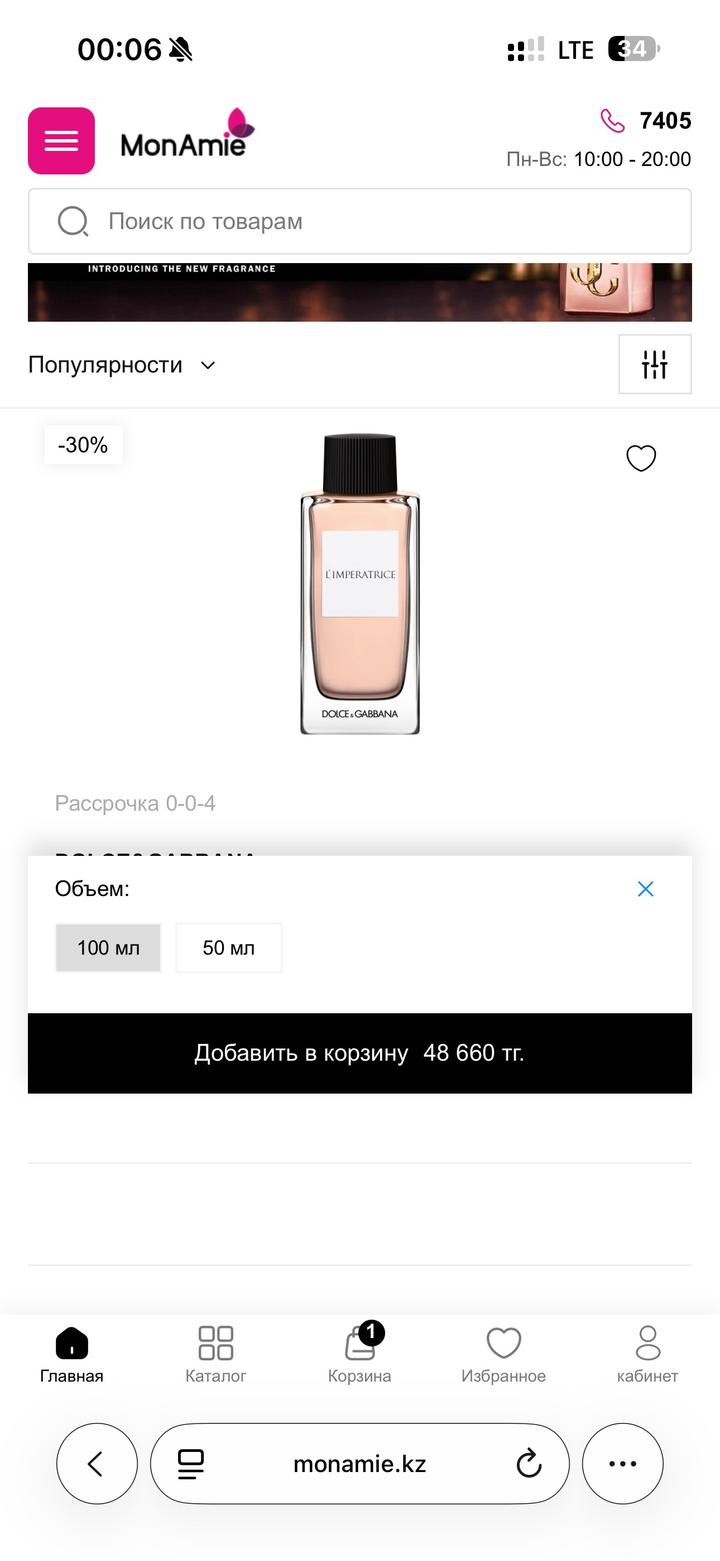This screenshot has width=720, height=1561.
Task: Open the filter settings icon
Action: pyautogui.click(x=654, y=365)
